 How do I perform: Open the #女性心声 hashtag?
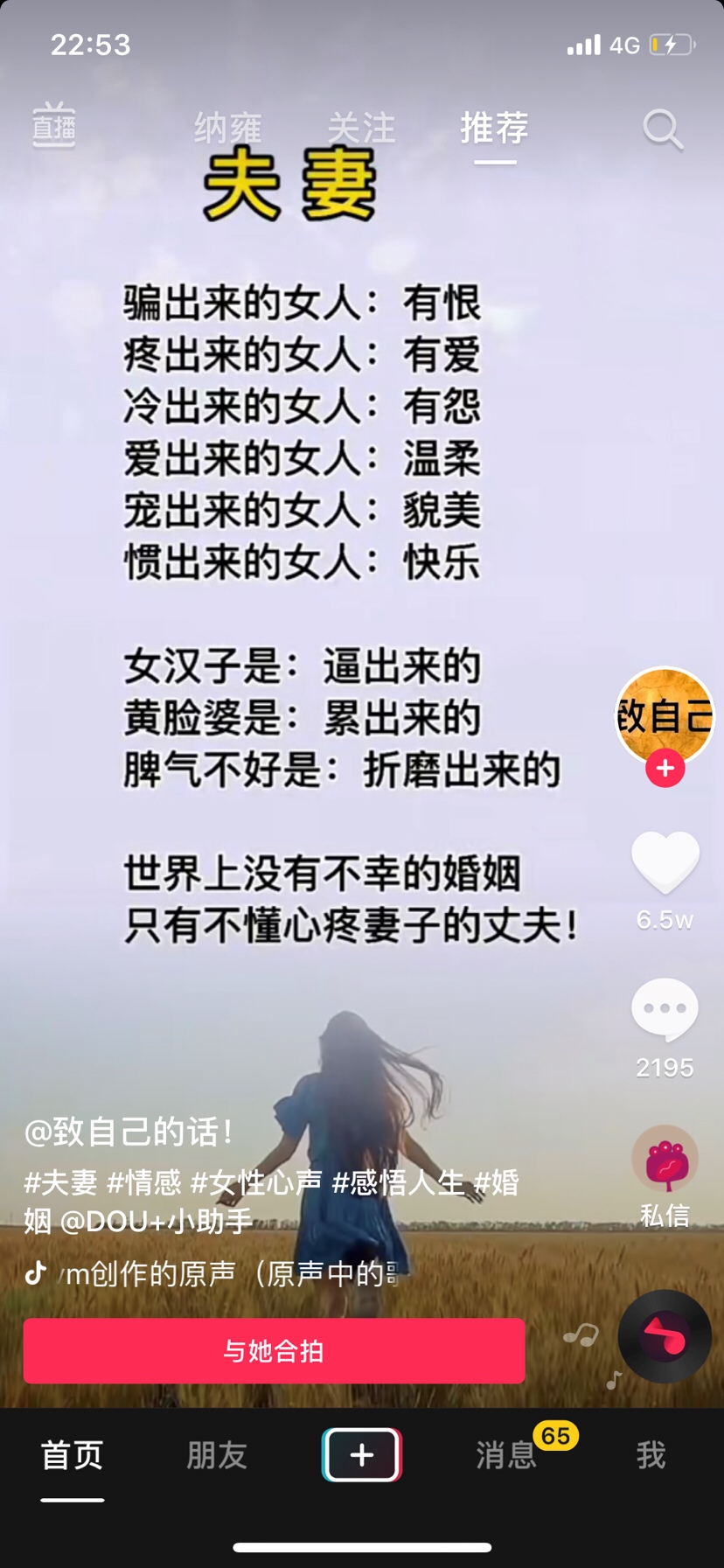coord(256,1182)
